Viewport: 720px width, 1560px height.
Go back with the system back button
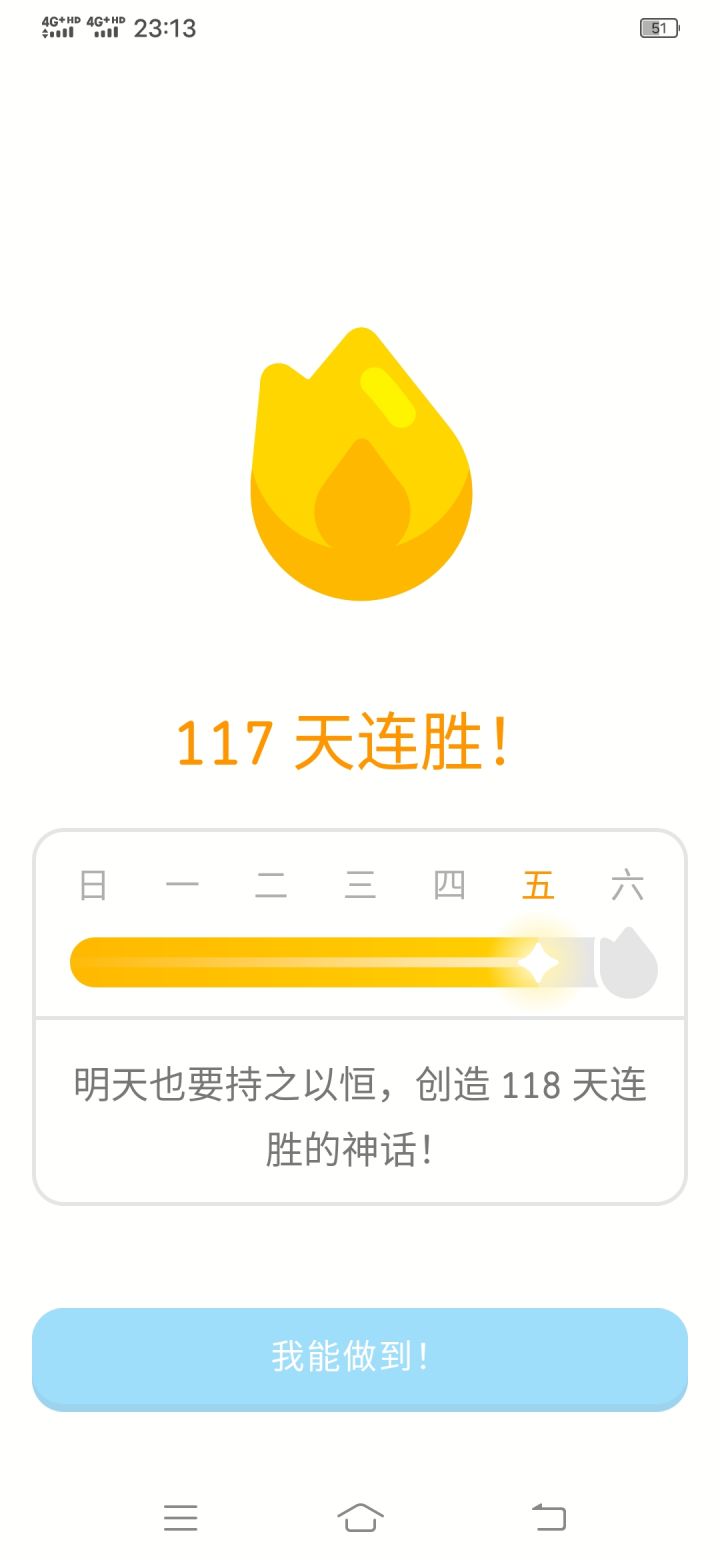tap(548, 1517)
